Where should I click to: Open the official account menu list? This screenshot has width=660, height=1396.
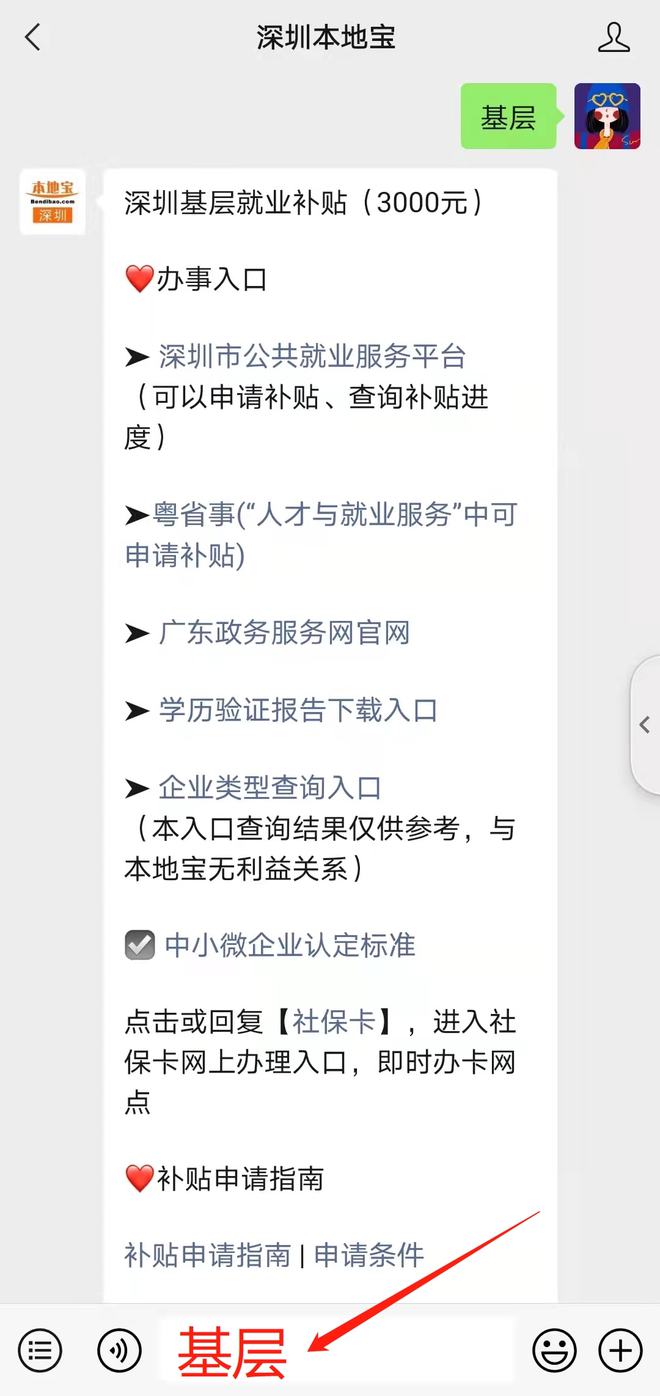coord(40,1351)
